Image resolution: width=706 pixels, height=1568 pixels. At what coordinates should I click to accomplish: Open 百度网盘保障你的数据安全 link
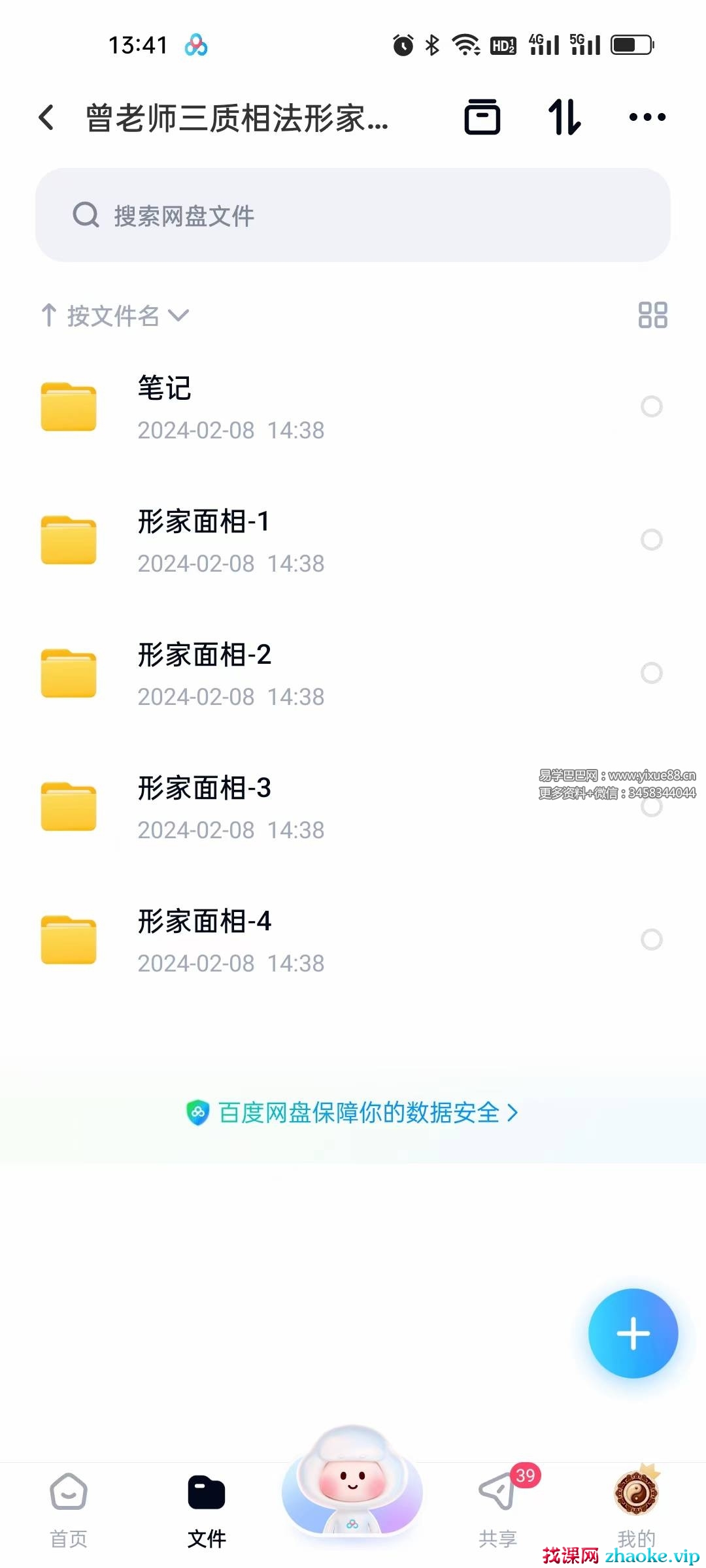(353, 1112)
